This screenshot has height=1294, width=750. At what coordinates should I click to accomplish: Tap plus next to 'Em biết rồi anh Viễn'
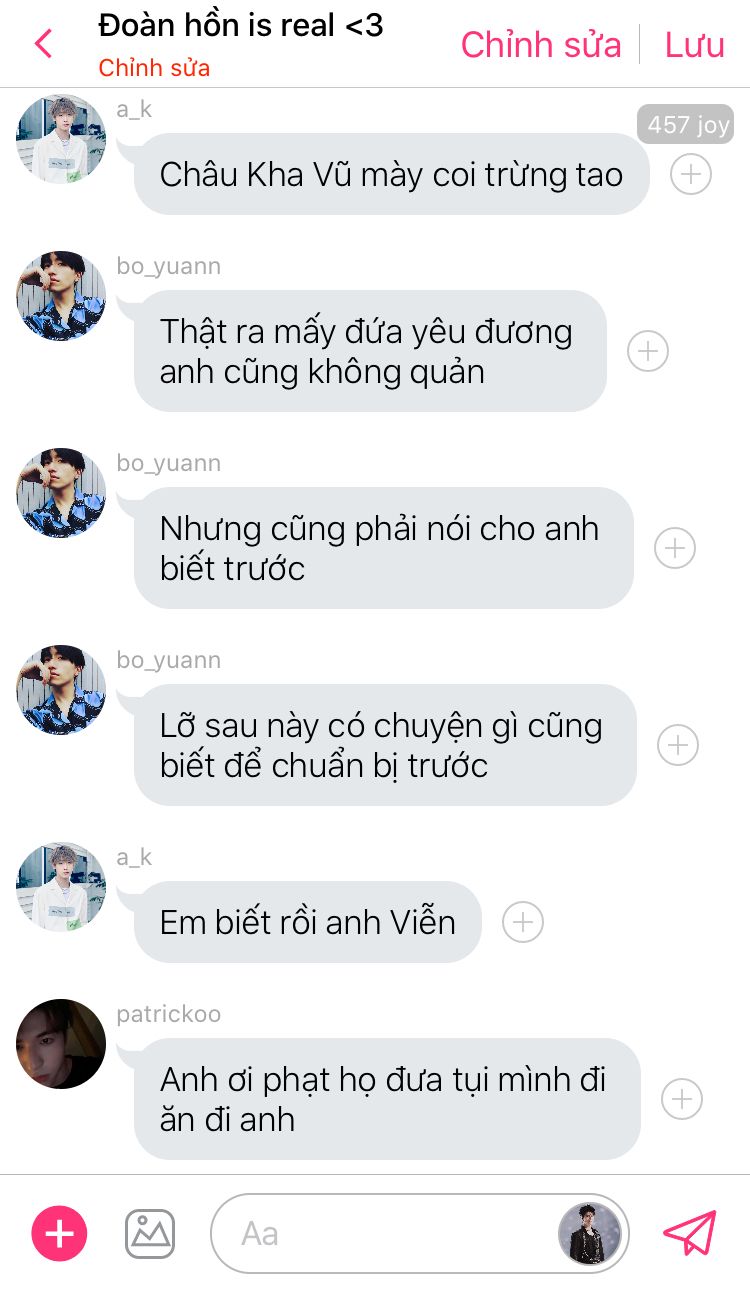pos(523,922)
